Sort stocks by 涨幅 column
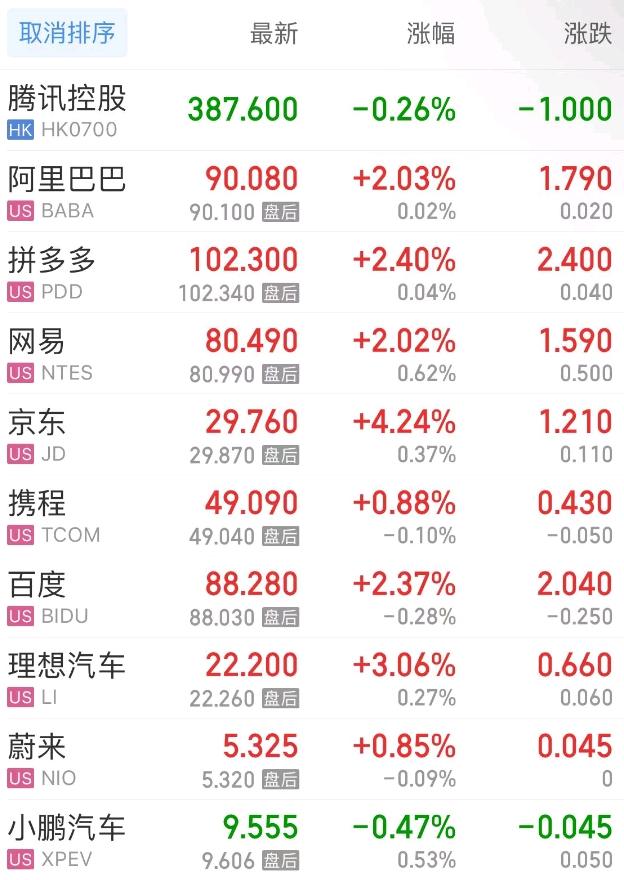This screenshot has height=880, width=624. (x=431, y=33)
